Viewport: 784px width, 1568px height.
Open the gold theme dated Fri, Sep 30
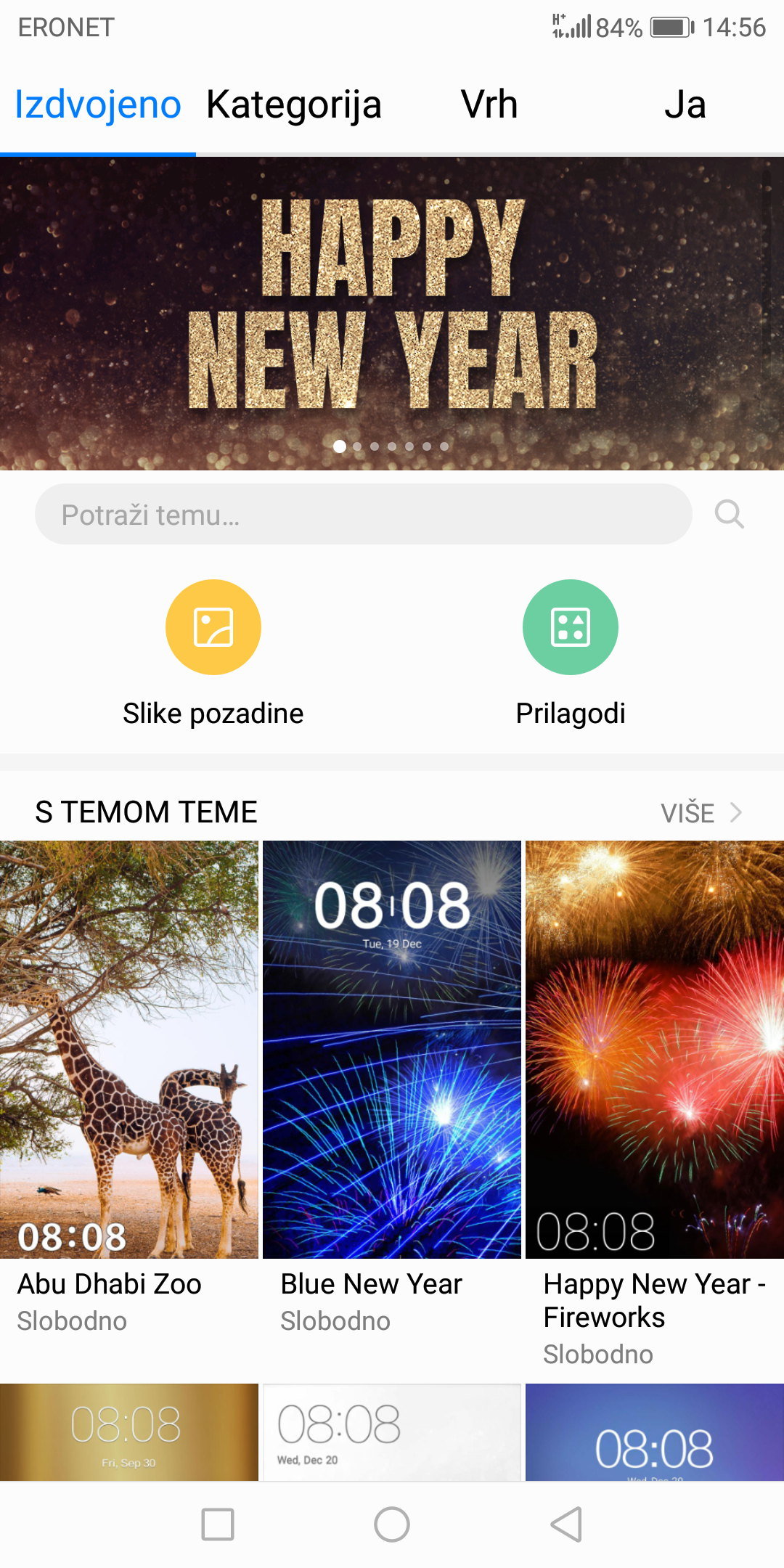(129, 1432)
